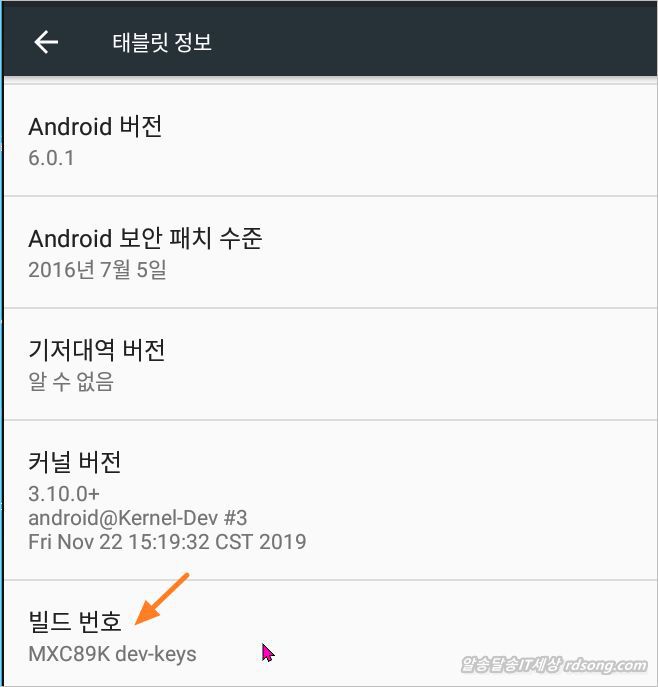Select the 기저대역 버전 row

[x=328, y=364]
